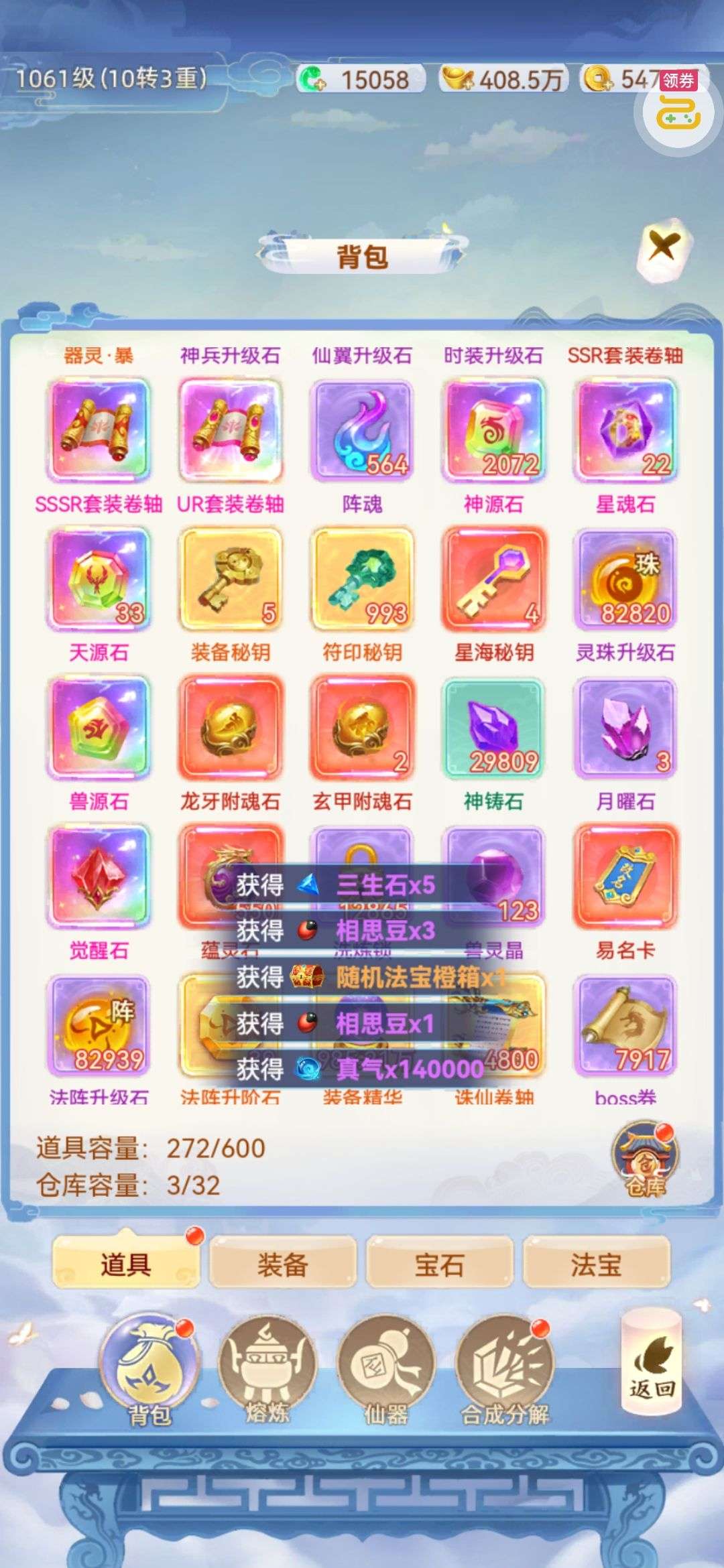
Task: Select the 背包 bag button
Action: 149,1368
